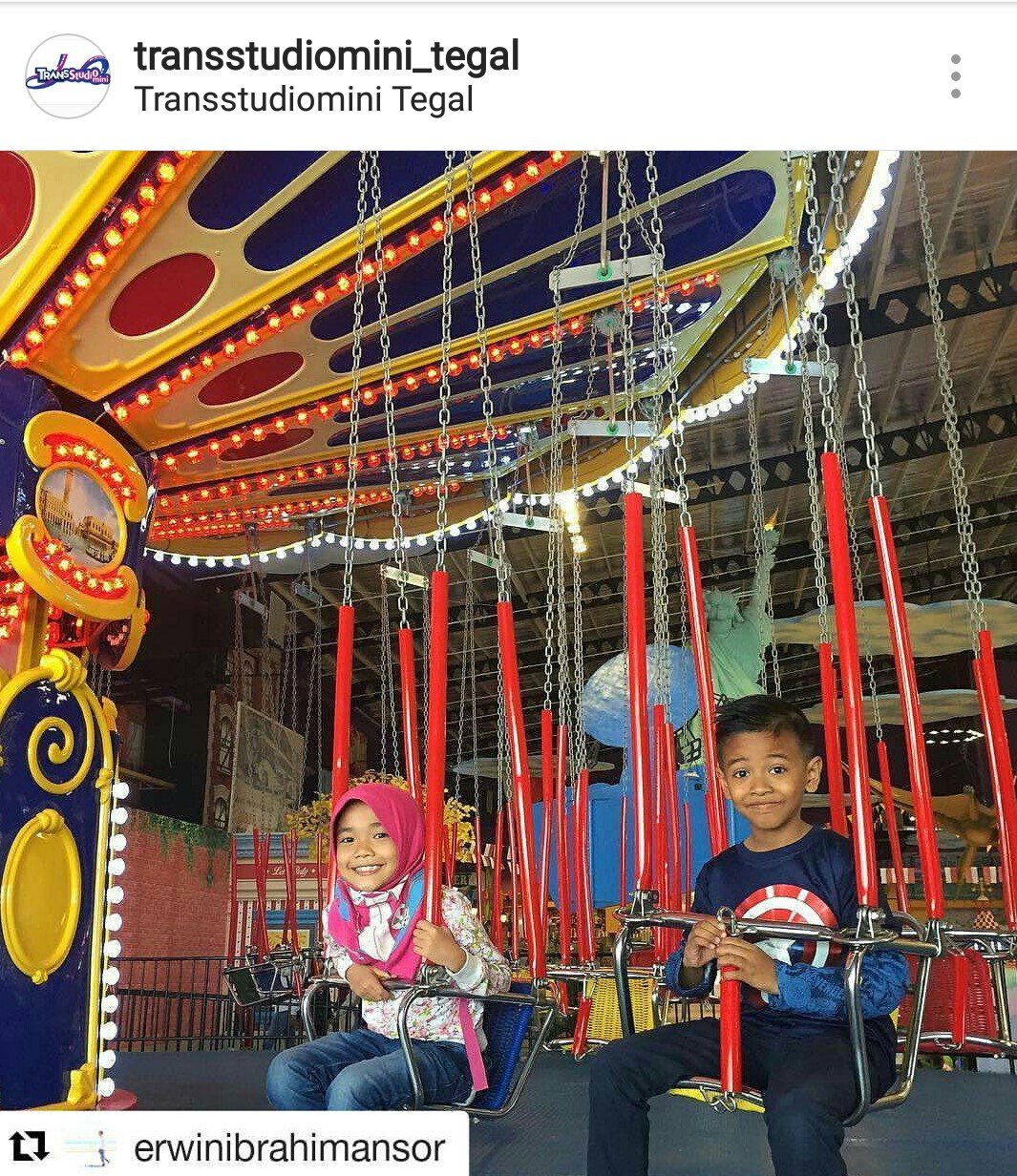Screen dimensions: 1017x1176
Task: Open the Transstudiomini Tegal location
Action: [x=304, y=99]
